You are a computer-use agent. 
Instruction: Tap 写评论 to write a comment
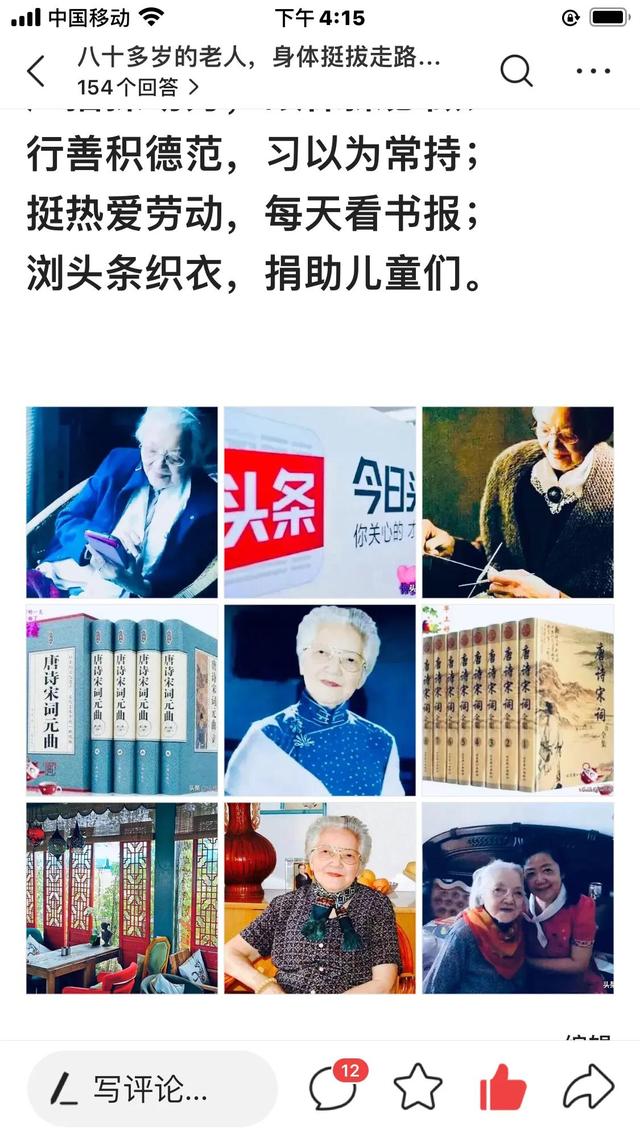coord(150,1089)
